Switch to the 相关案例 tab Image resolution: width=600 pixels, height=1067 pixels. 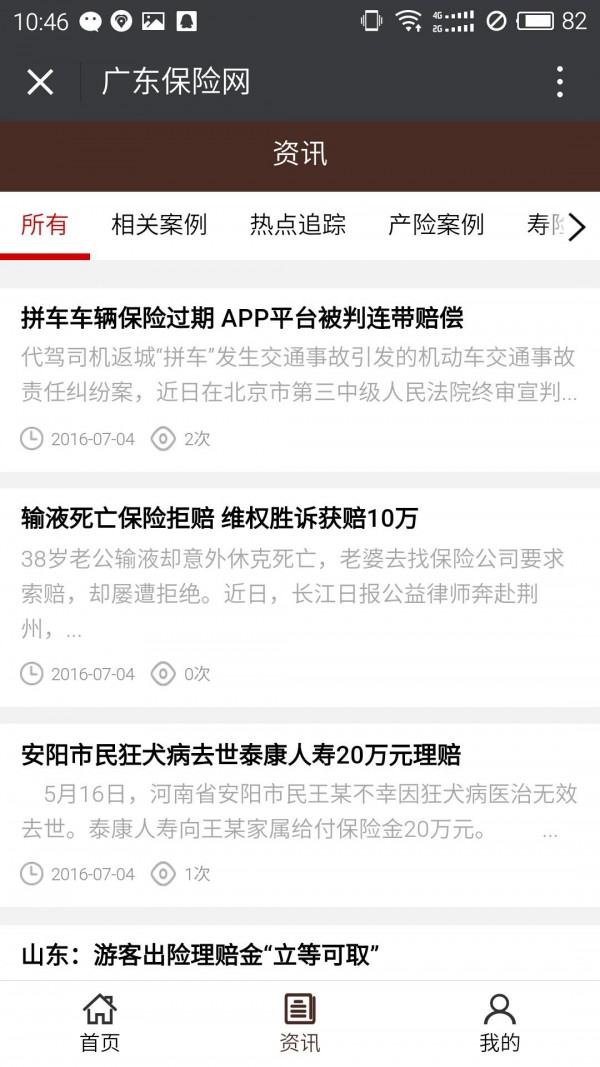(159, 225)
